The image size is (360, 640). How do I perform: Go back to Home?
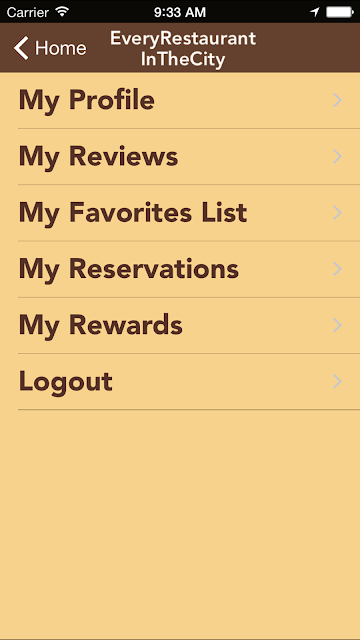[50, 48]
